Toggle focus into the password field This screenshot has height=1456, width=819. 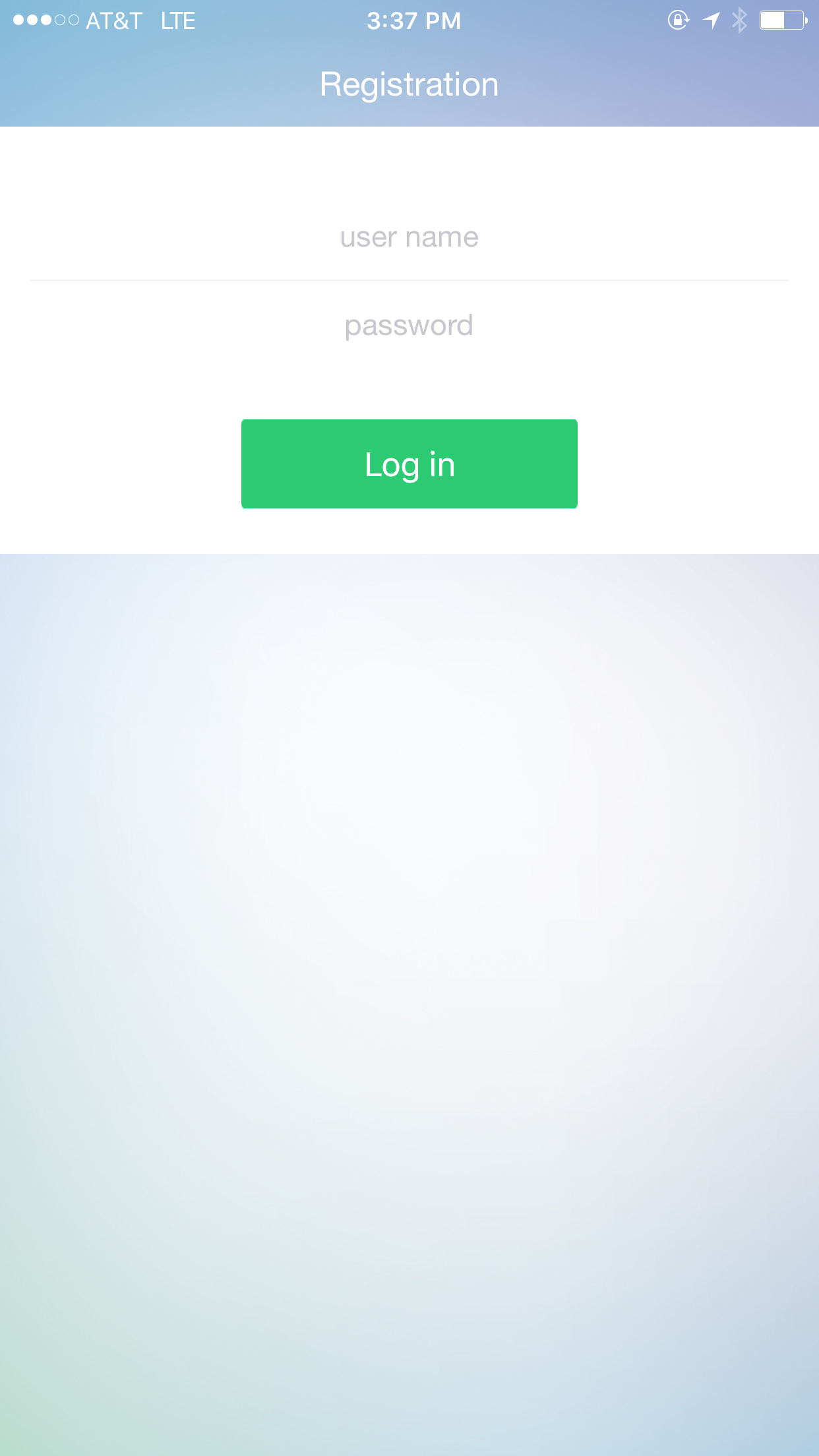click(409, 325)
